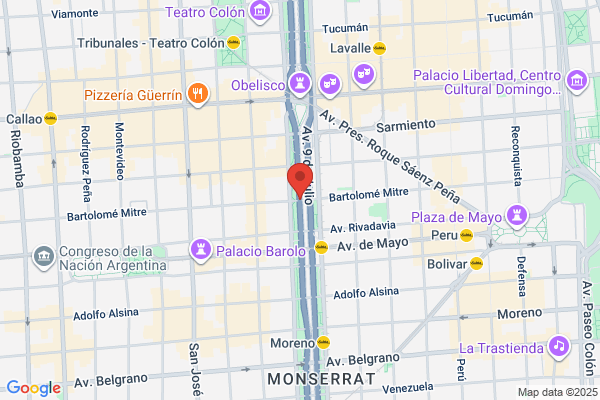Select the Peru subway station icon
Image resolution: width=600 pixels, height=400 pixels.
tap(466, 235)
